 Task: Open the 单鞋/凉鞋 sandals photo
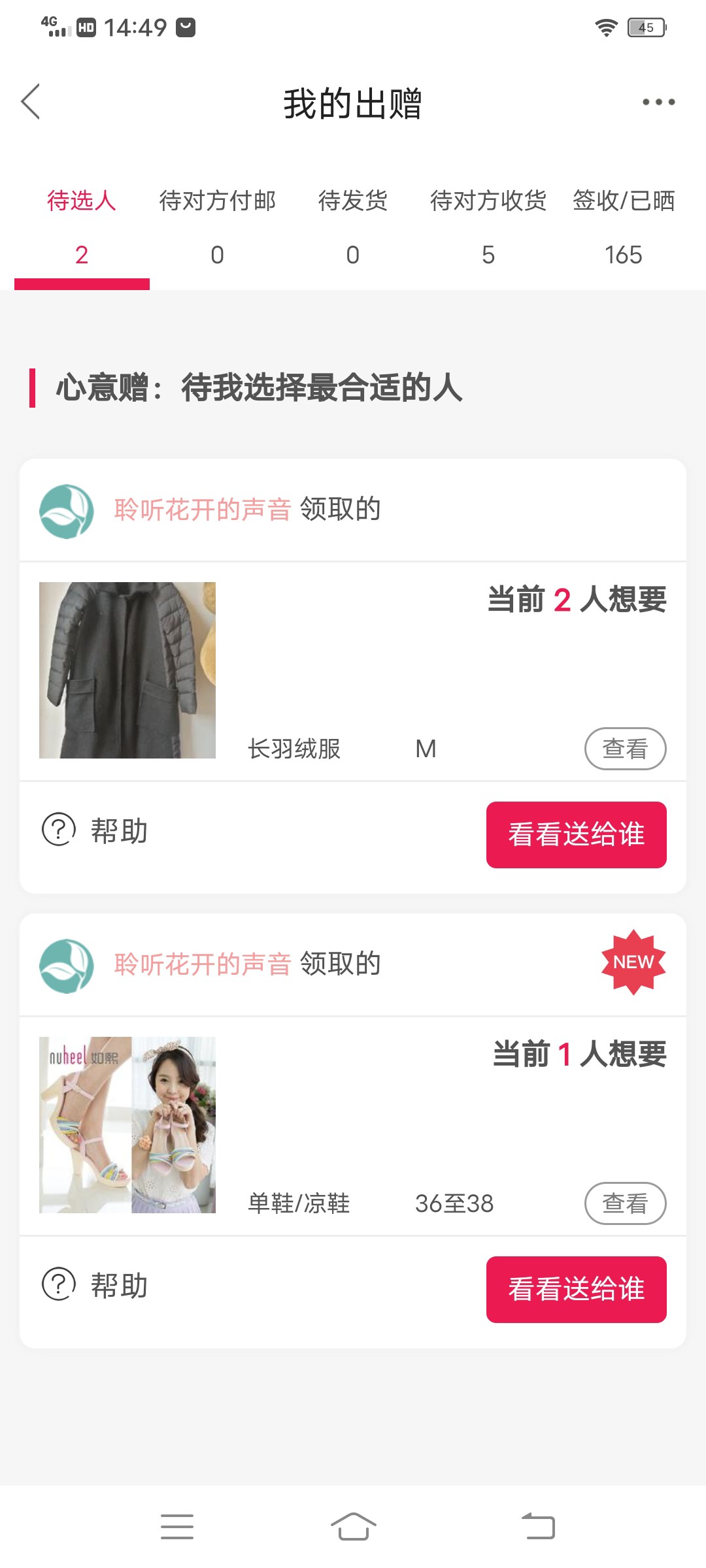[x=127, y=1125]
